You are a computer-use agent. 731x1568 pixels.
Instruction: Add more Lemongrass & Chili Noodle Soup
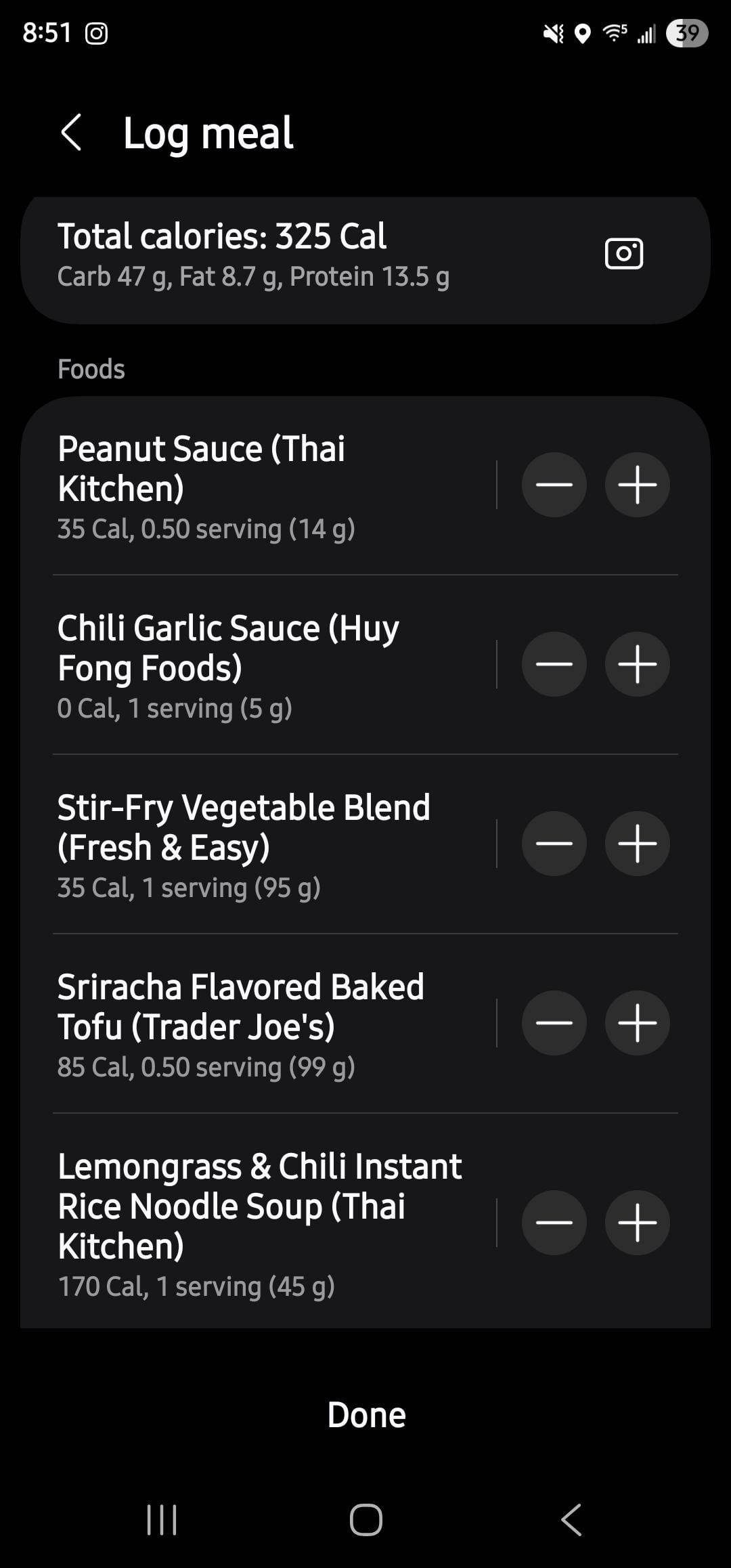coord(637,1223)
